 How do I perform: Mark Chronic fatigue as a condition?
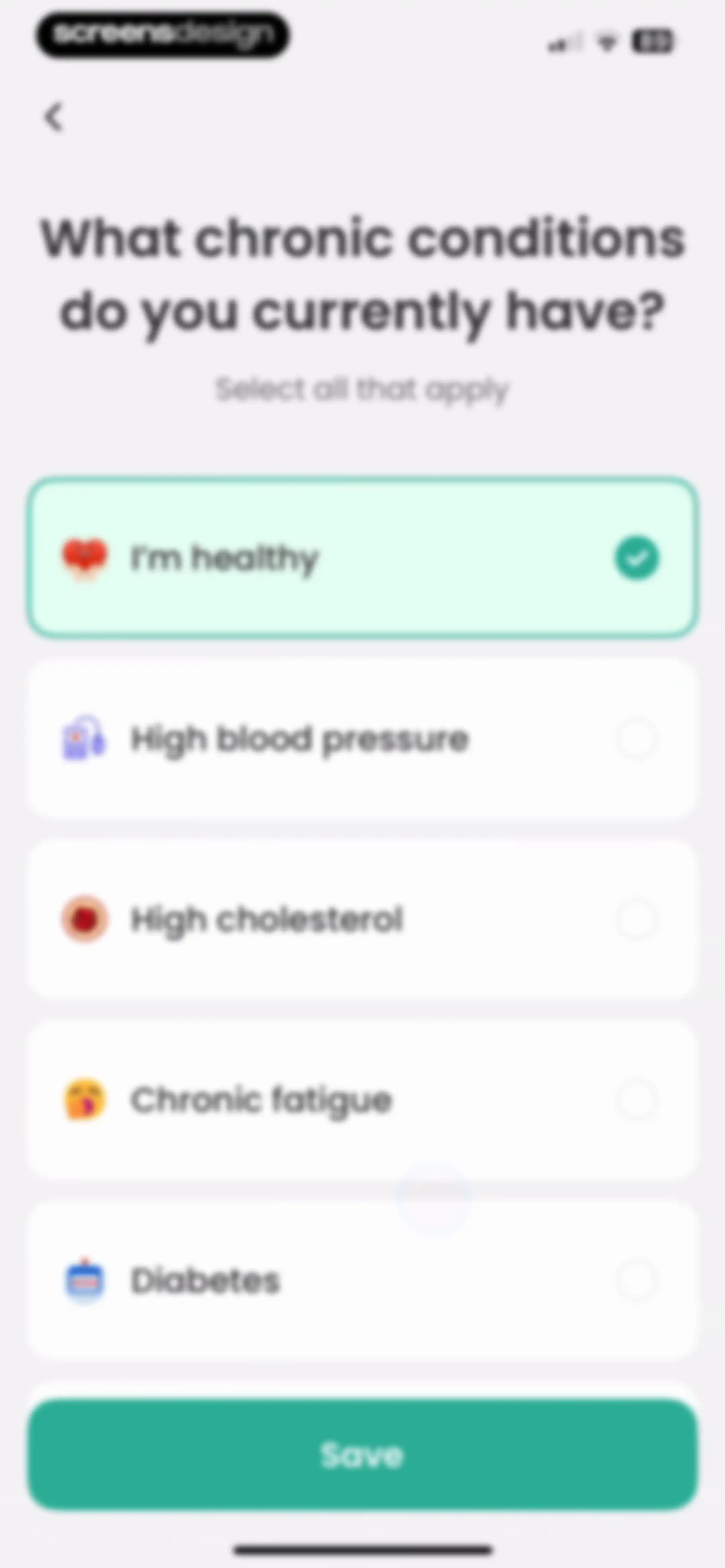[x=362, y=1100]
